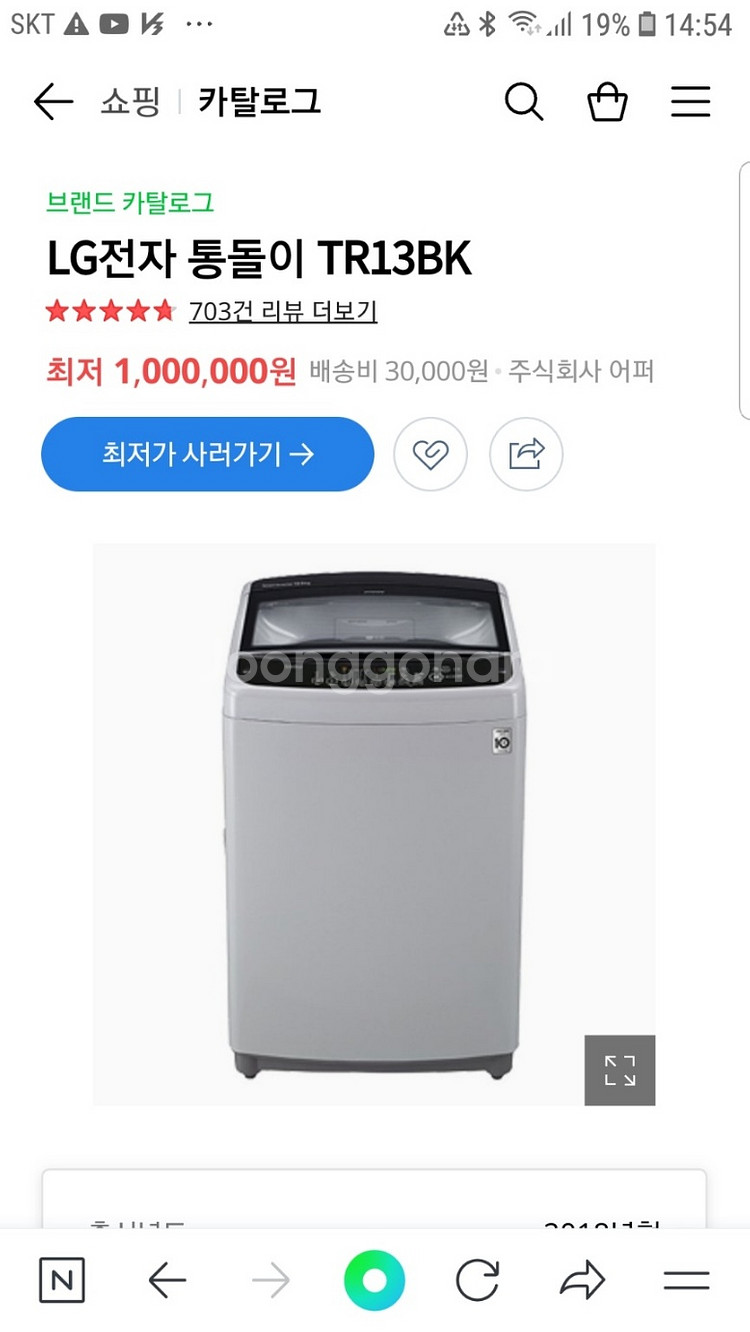This screenshot has height=1332, width=750.
Task: Share page from the bottom toolbar
Action: (x=582, y=1280)
